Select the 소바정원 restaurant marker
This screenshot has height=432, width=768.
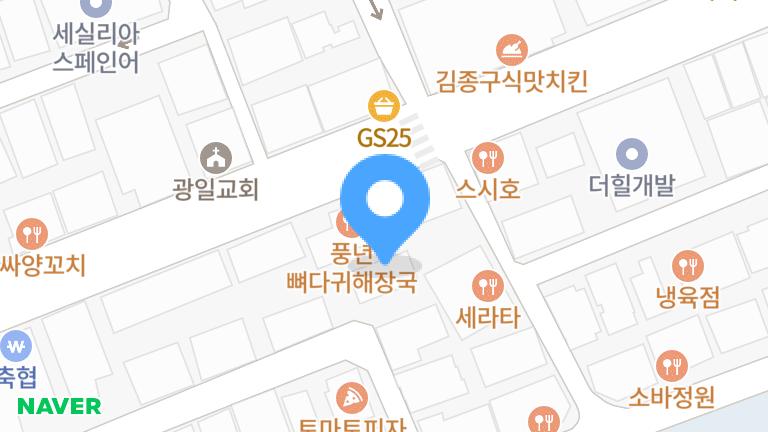point(671,365)
